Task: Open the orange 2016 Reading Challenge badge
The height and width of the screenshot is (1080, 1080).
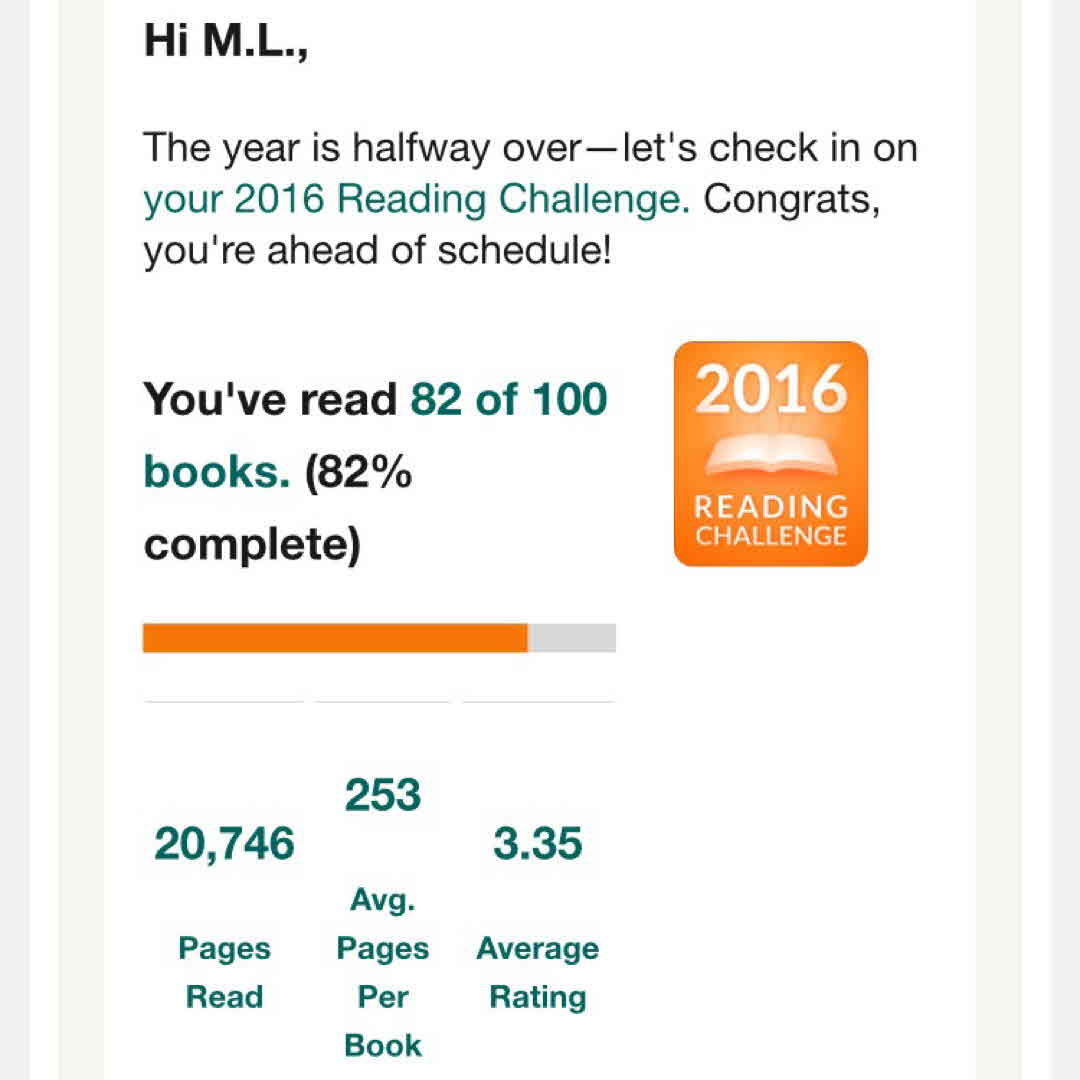Action: tap(770, 454)
